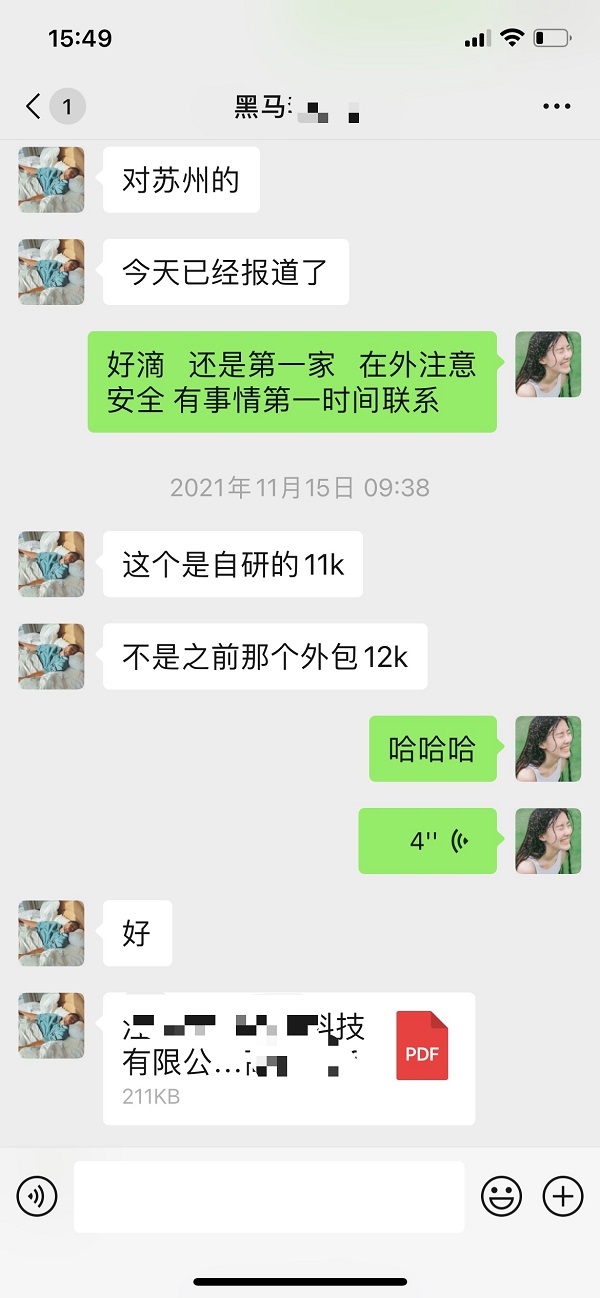This screenshot has width=600, height=1298.
Task: Play the 4-second voice message
Action: tap(427, 841)
